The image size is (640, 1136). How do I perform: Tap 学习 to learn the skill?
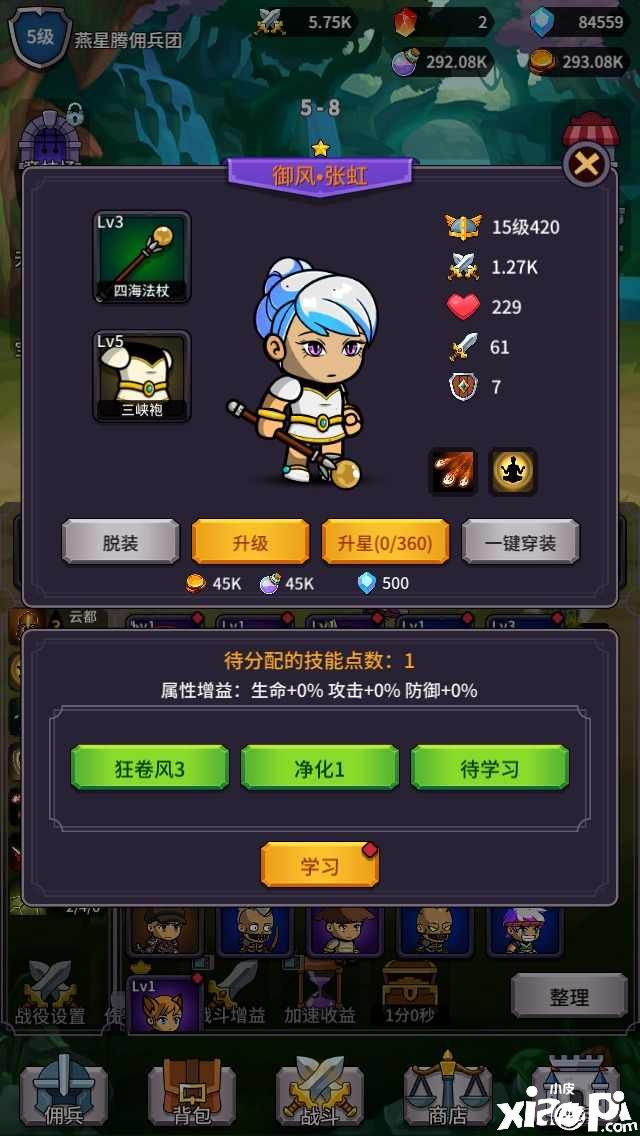coord(320,866)
